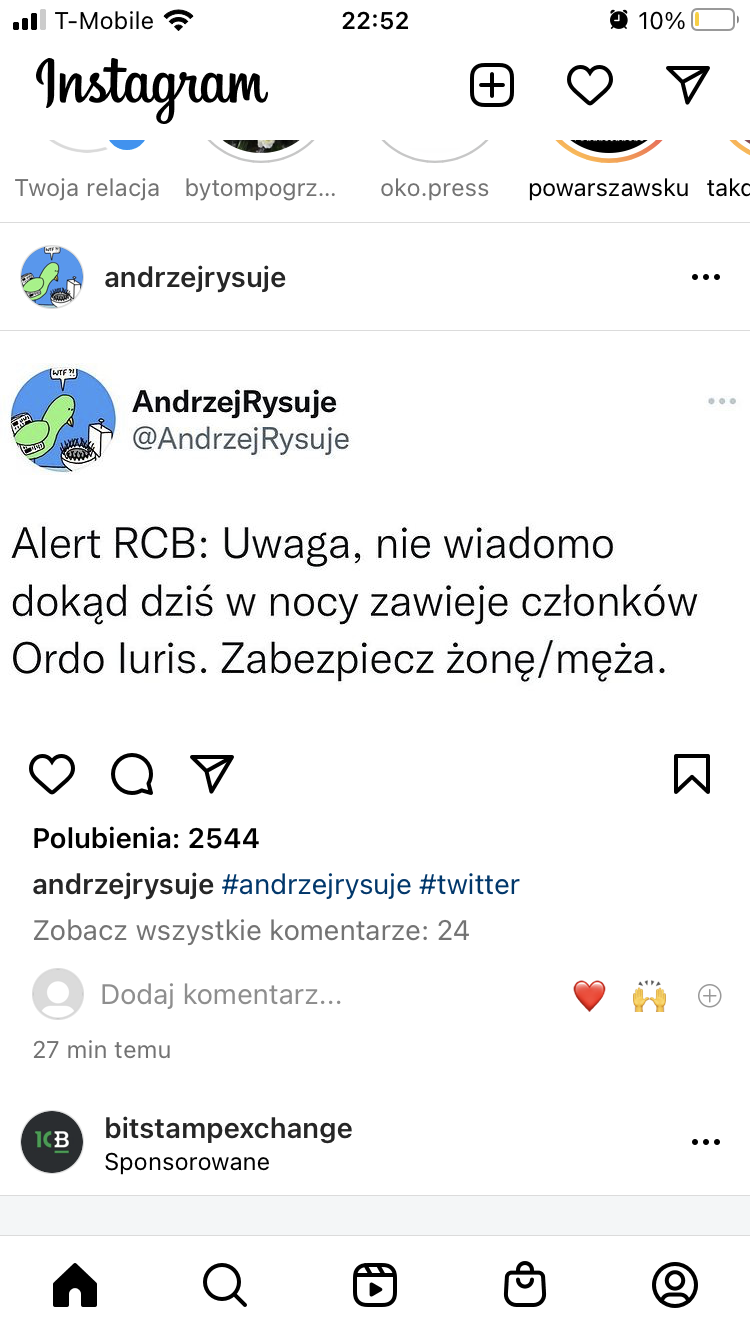Open the options menu for the andrzejrysuje post

click(705, 277)
